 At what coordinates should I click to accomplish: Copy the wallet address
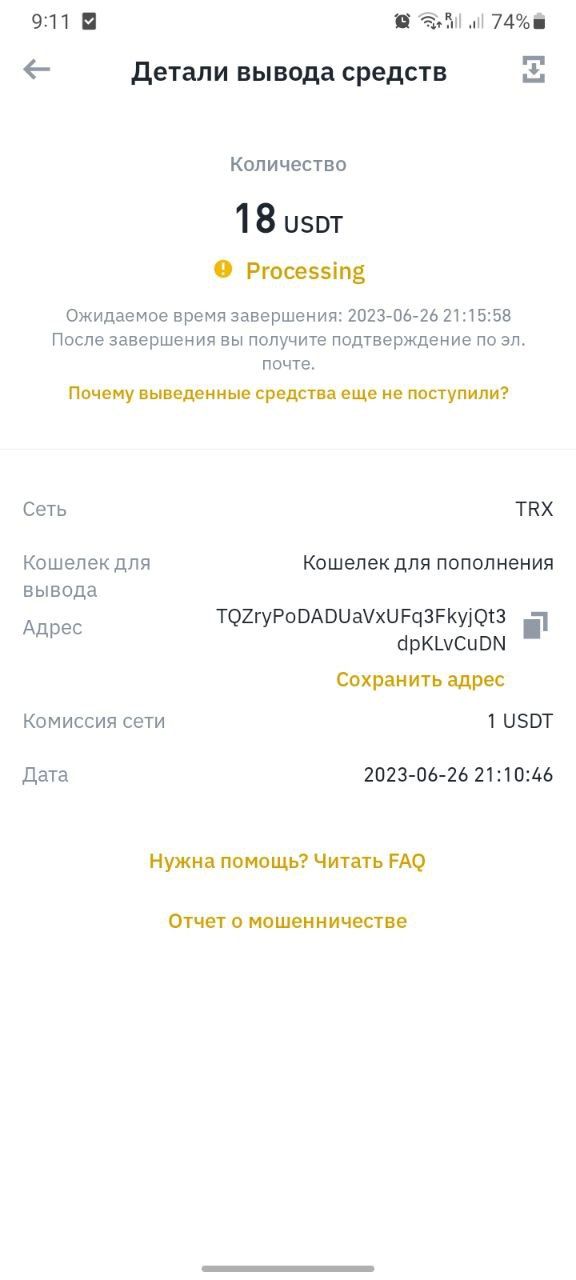coord(535,626)
